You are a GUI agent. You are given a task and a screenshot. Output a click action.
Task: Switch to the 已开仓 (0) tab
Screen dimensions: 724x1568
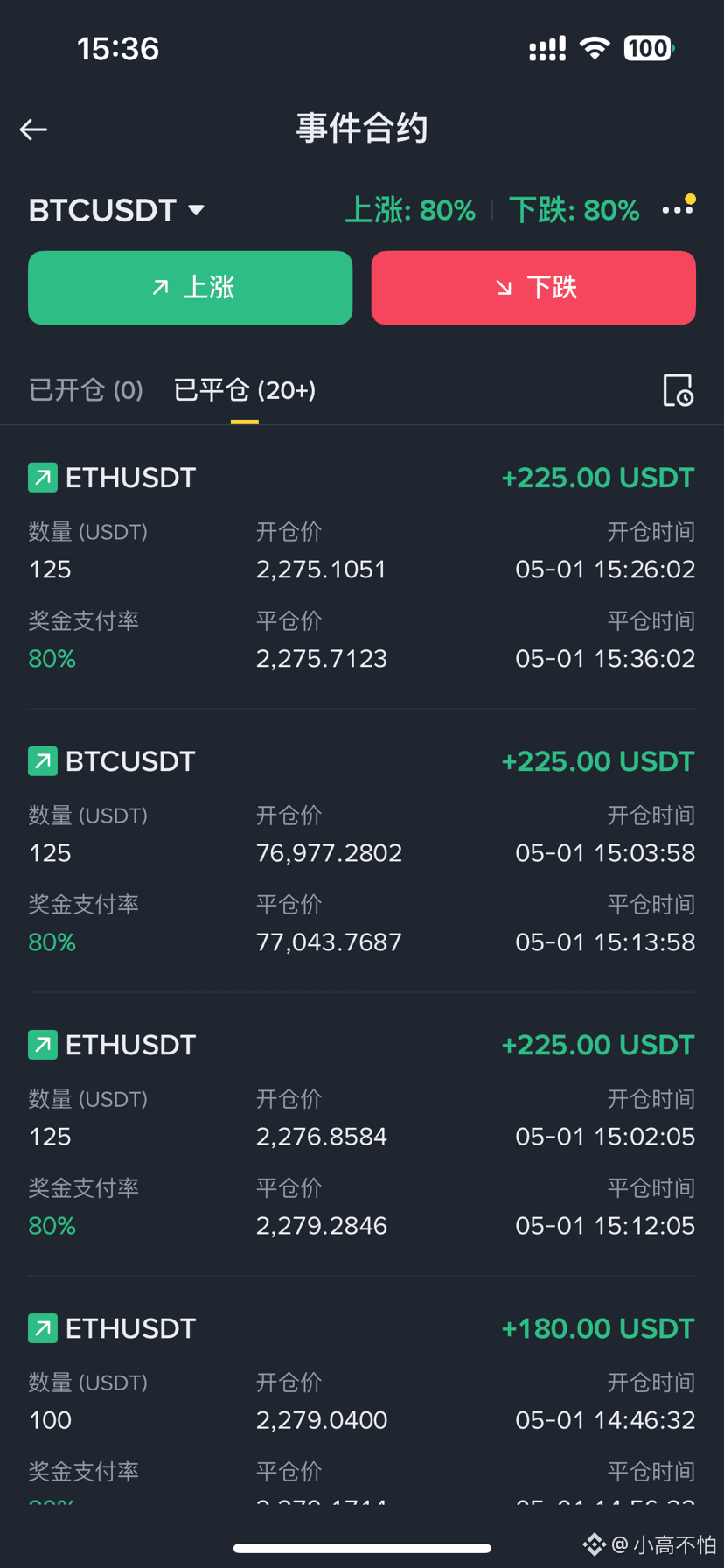(x=86, y=390)
